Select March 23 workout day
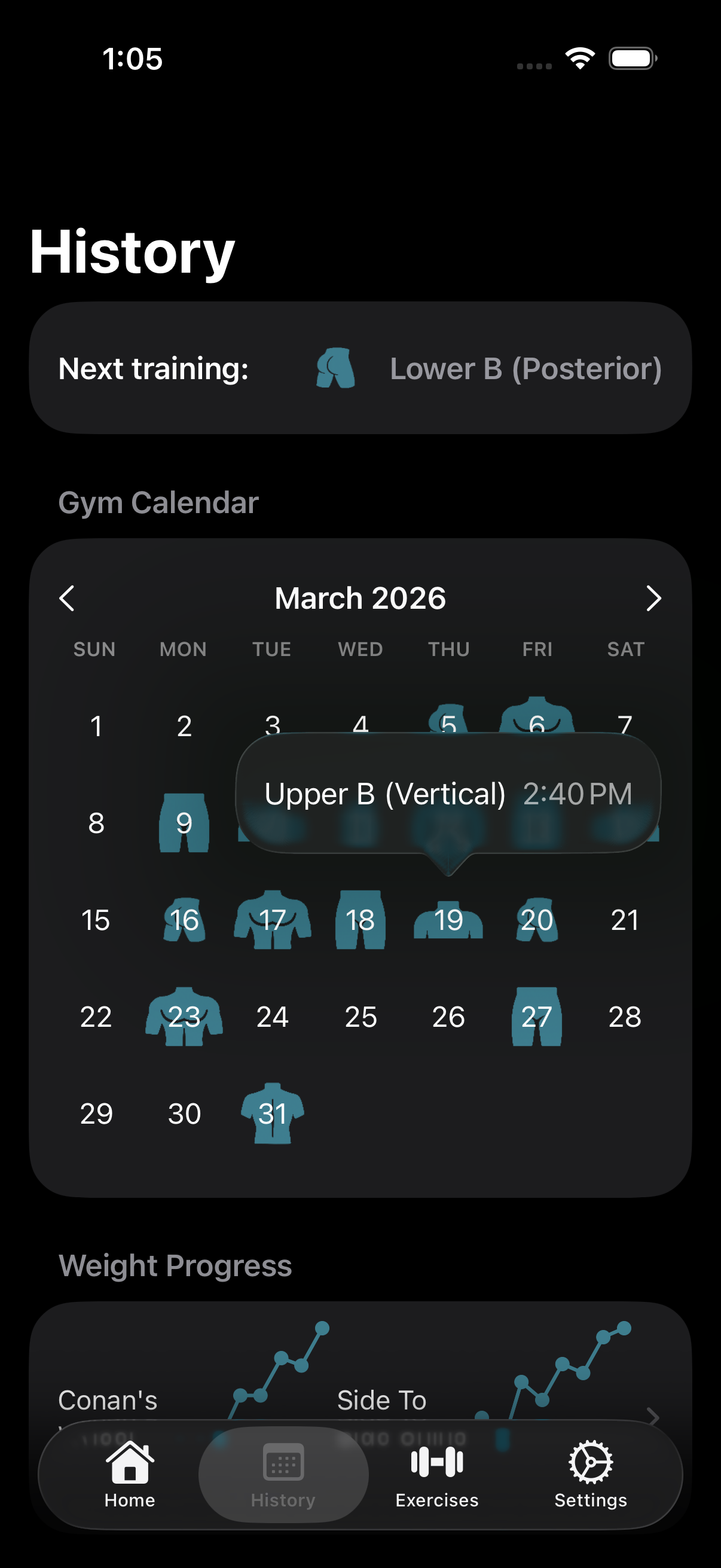721x1568 pixels. pos(184,1017)
